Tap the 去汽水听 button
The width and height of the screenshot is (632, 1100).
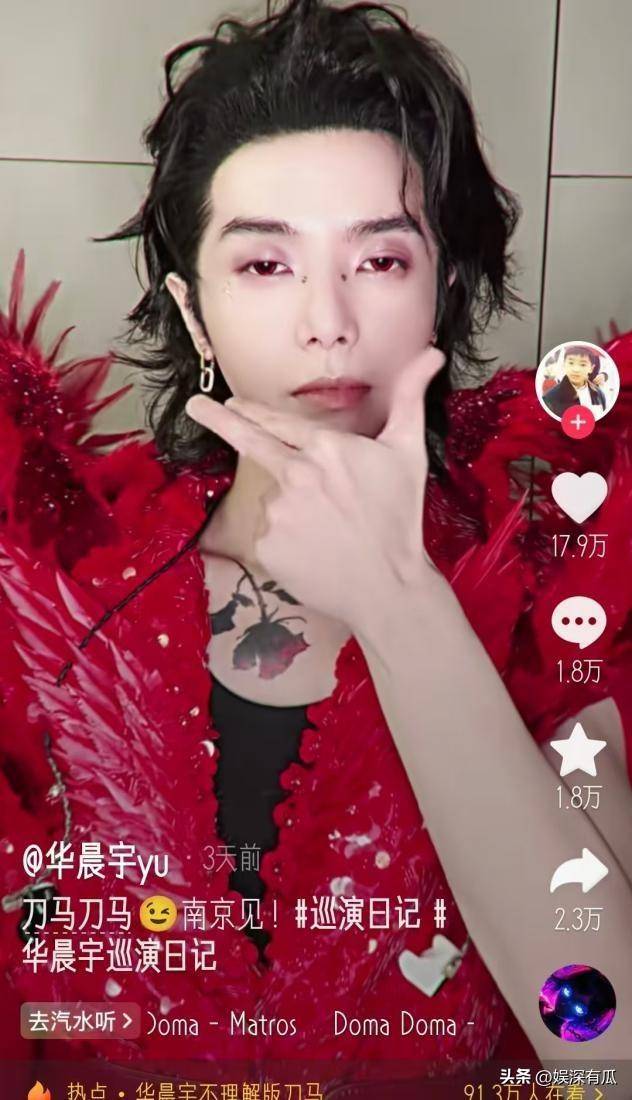81,1020
